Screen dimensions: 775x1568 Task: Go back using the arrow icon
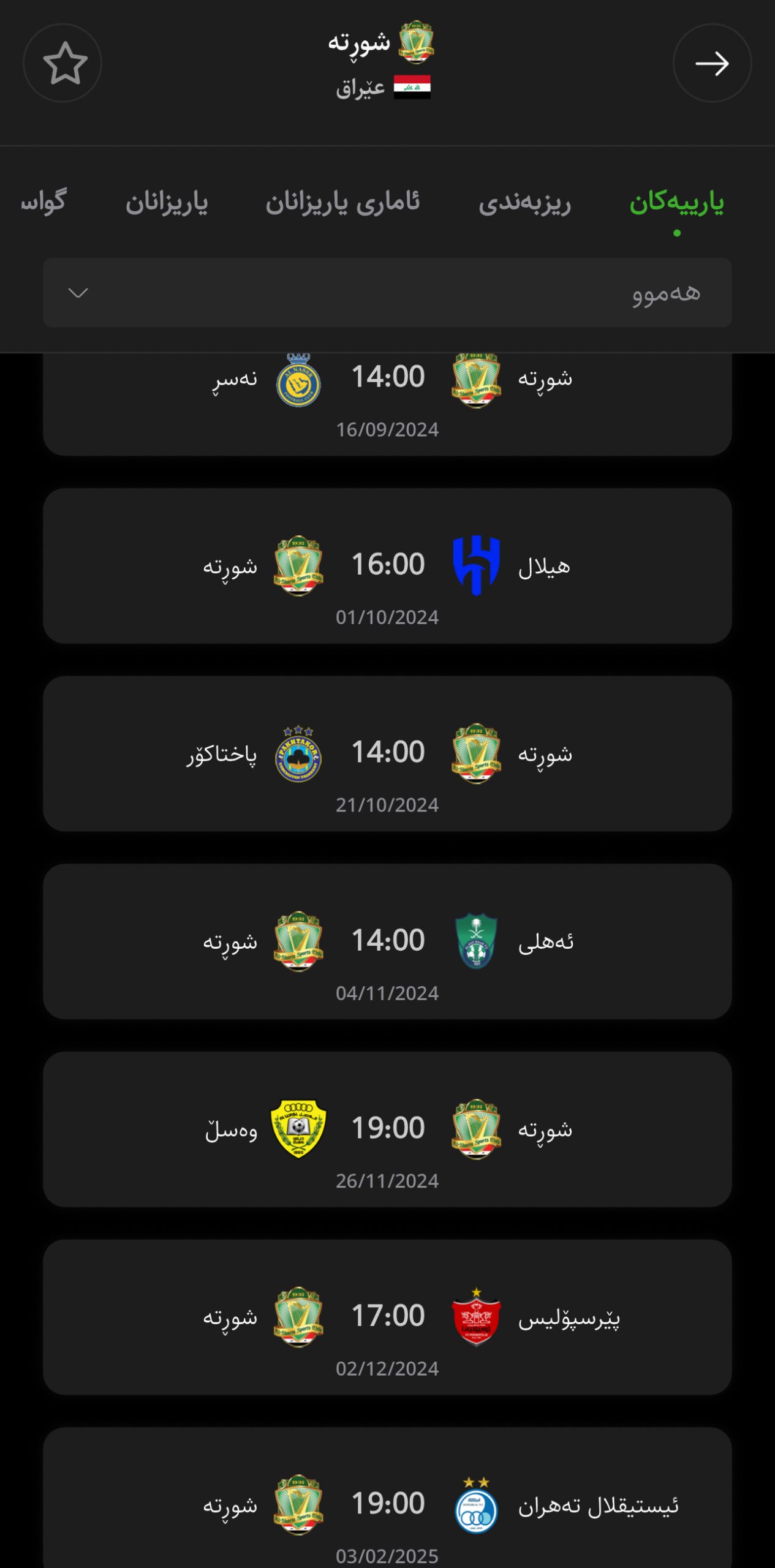711,63
